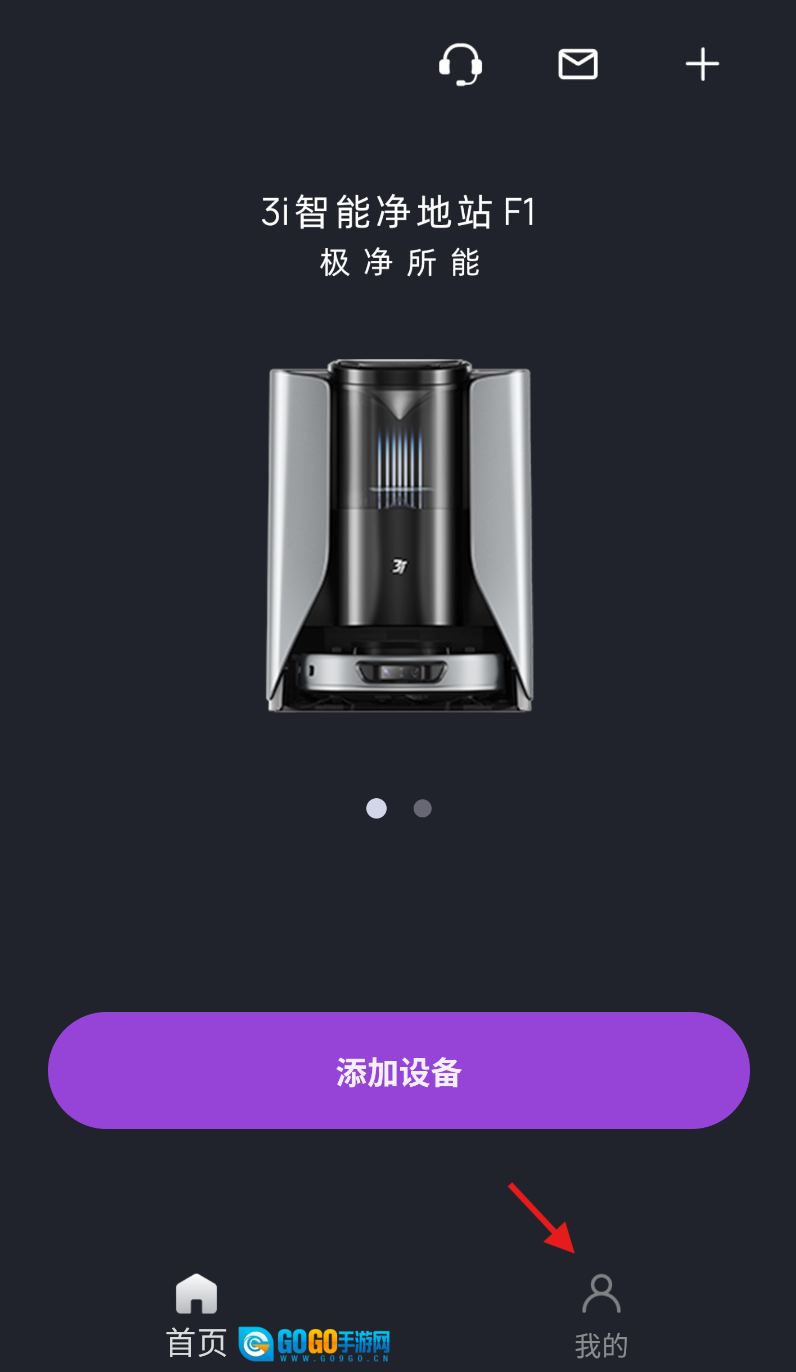Open the messages envelope icon

coord(578,64)
